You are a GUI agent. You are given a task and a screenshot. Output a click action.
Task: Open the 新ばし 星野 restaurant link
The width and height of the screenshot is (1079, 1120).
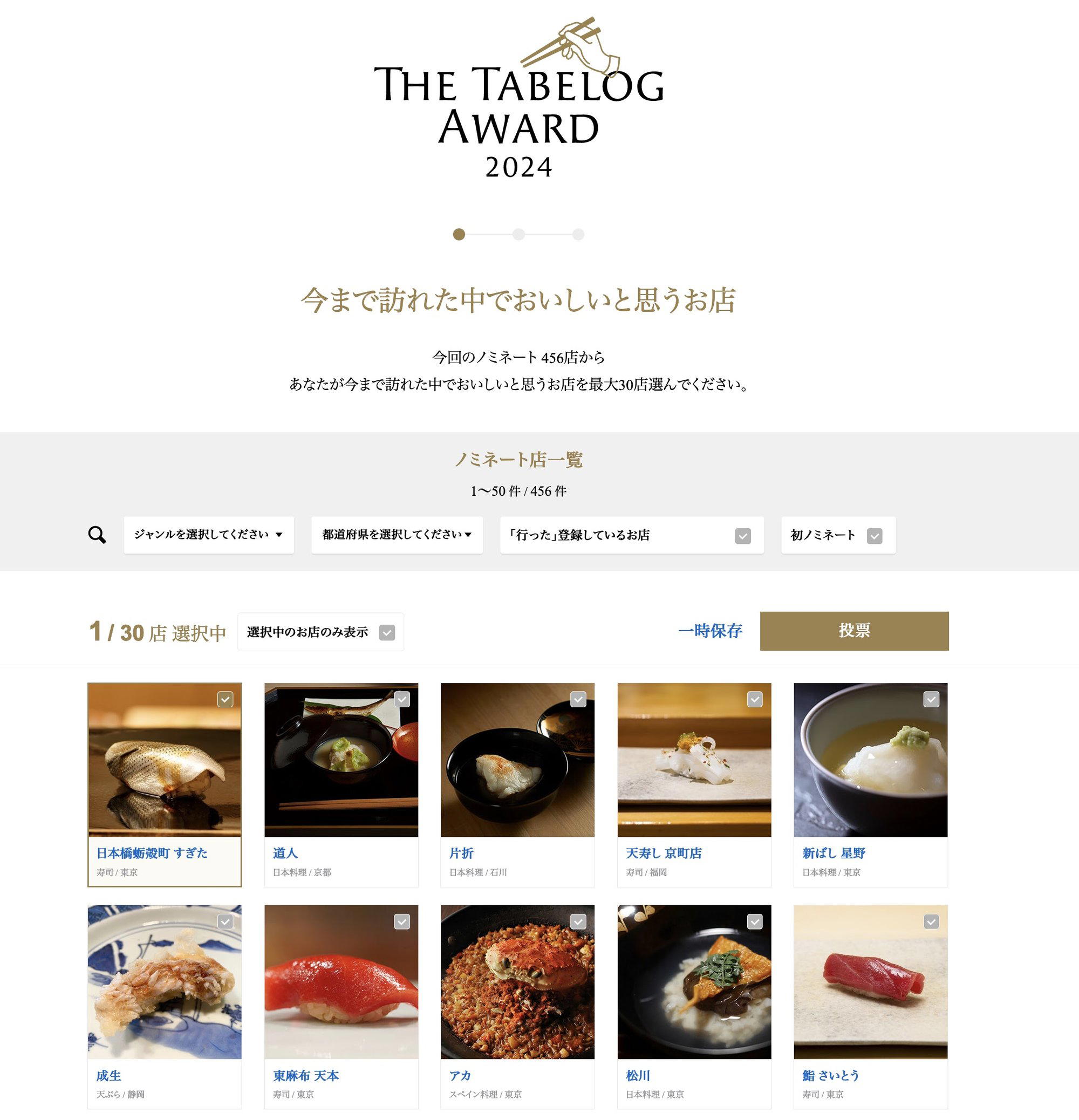[x=833, y=853]
